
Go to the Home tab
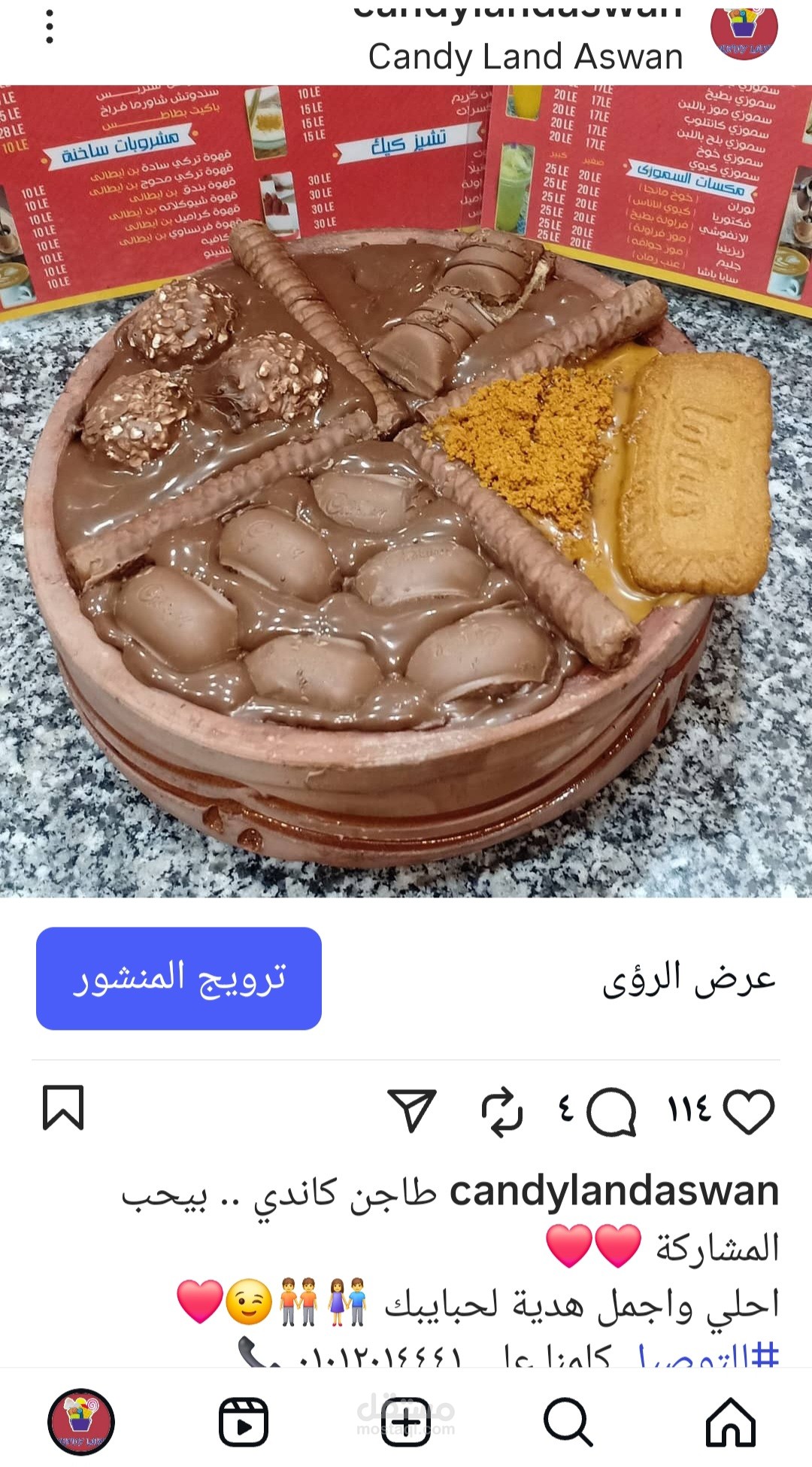731,1421
